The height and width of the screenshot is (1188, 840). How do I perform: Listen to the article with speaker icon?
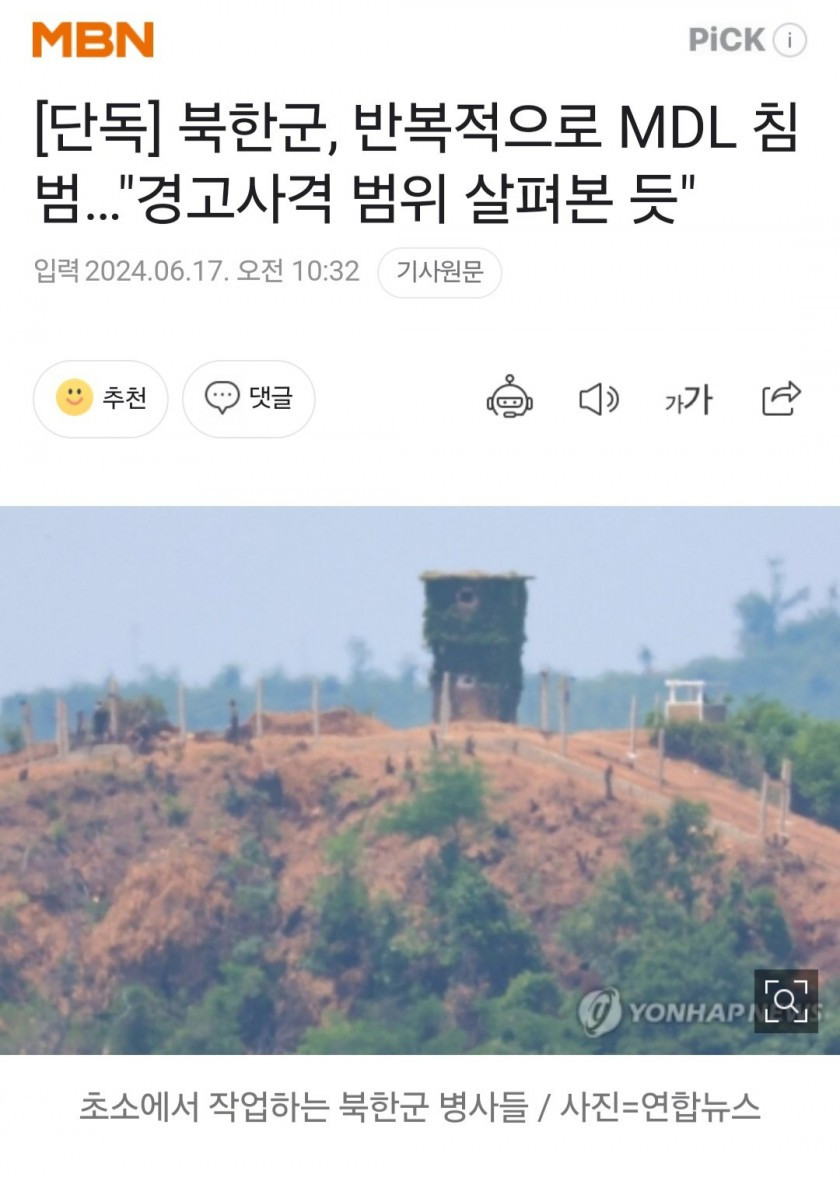pyautogui.click(x=598, y=400)
